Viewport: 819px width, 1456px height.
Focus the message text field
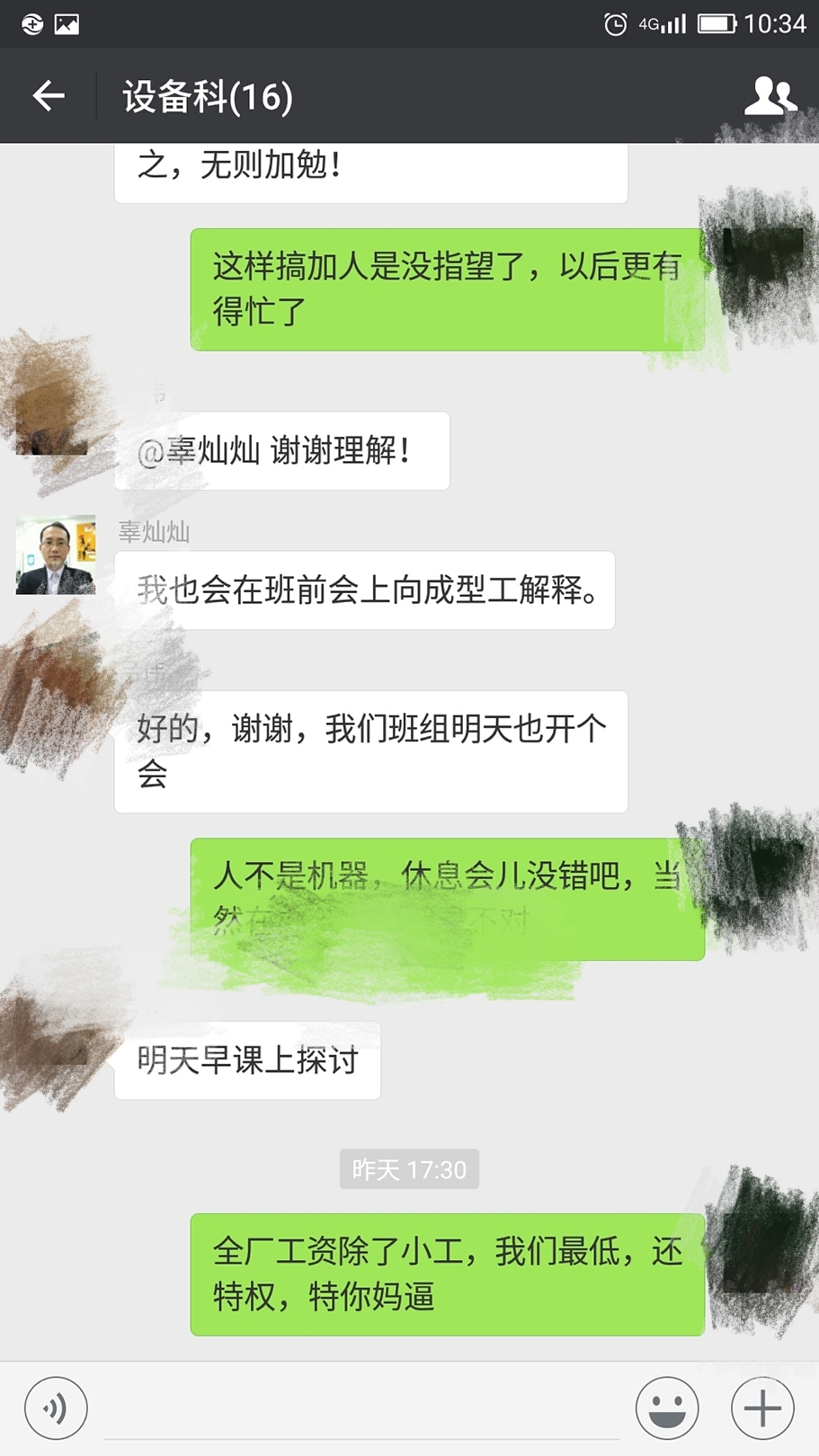(360, 1408)
